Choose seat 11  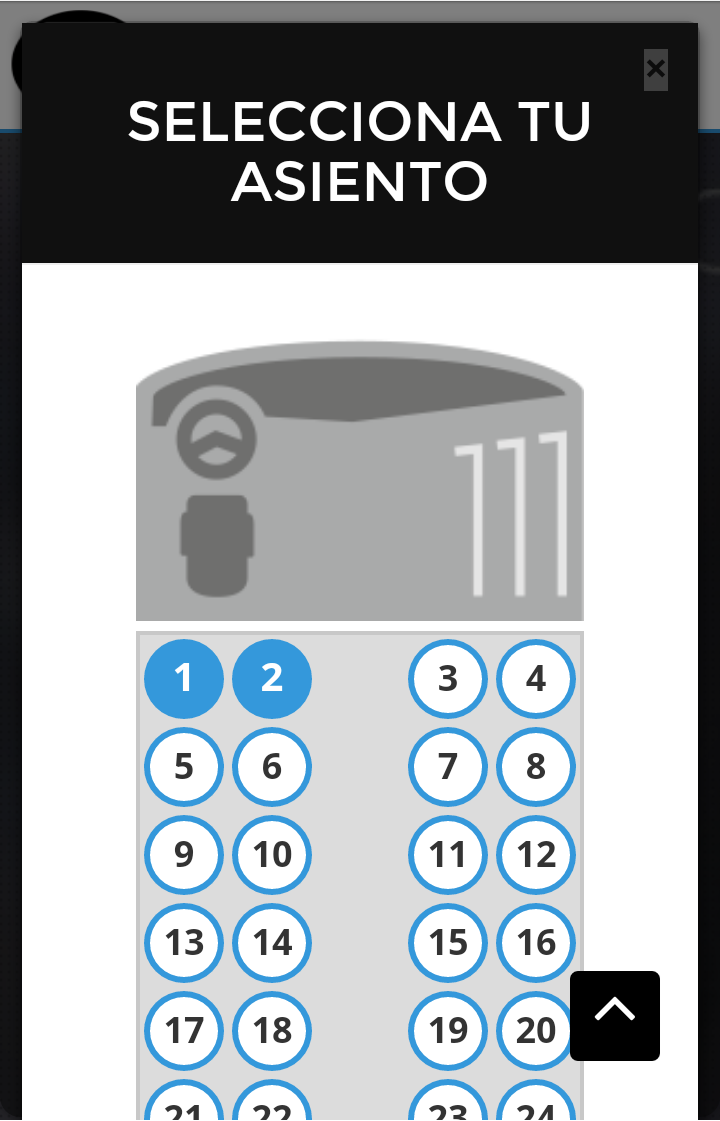pos(448,855)
